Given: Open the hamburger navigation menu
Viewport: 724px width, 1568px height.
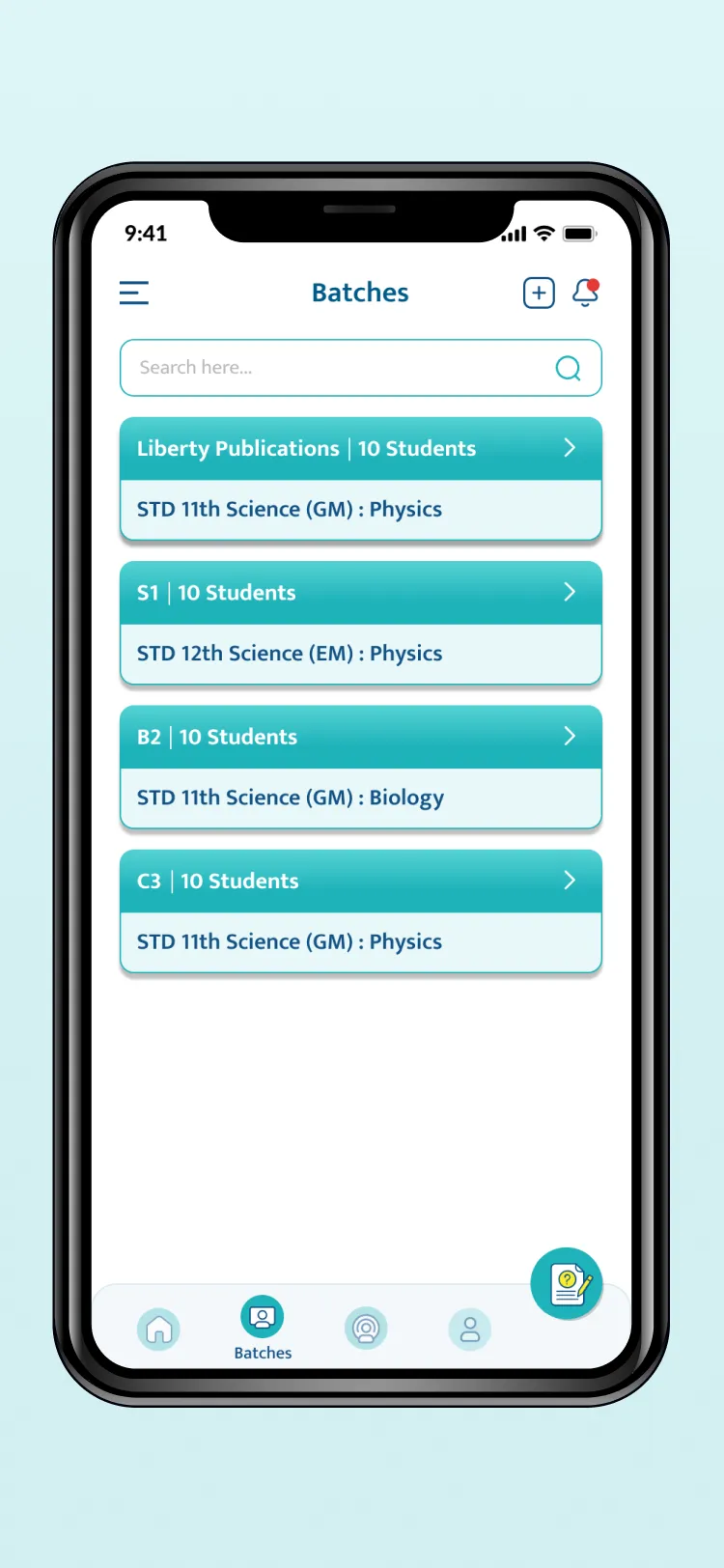Looking at the screenshot, I should click(133, 293).
